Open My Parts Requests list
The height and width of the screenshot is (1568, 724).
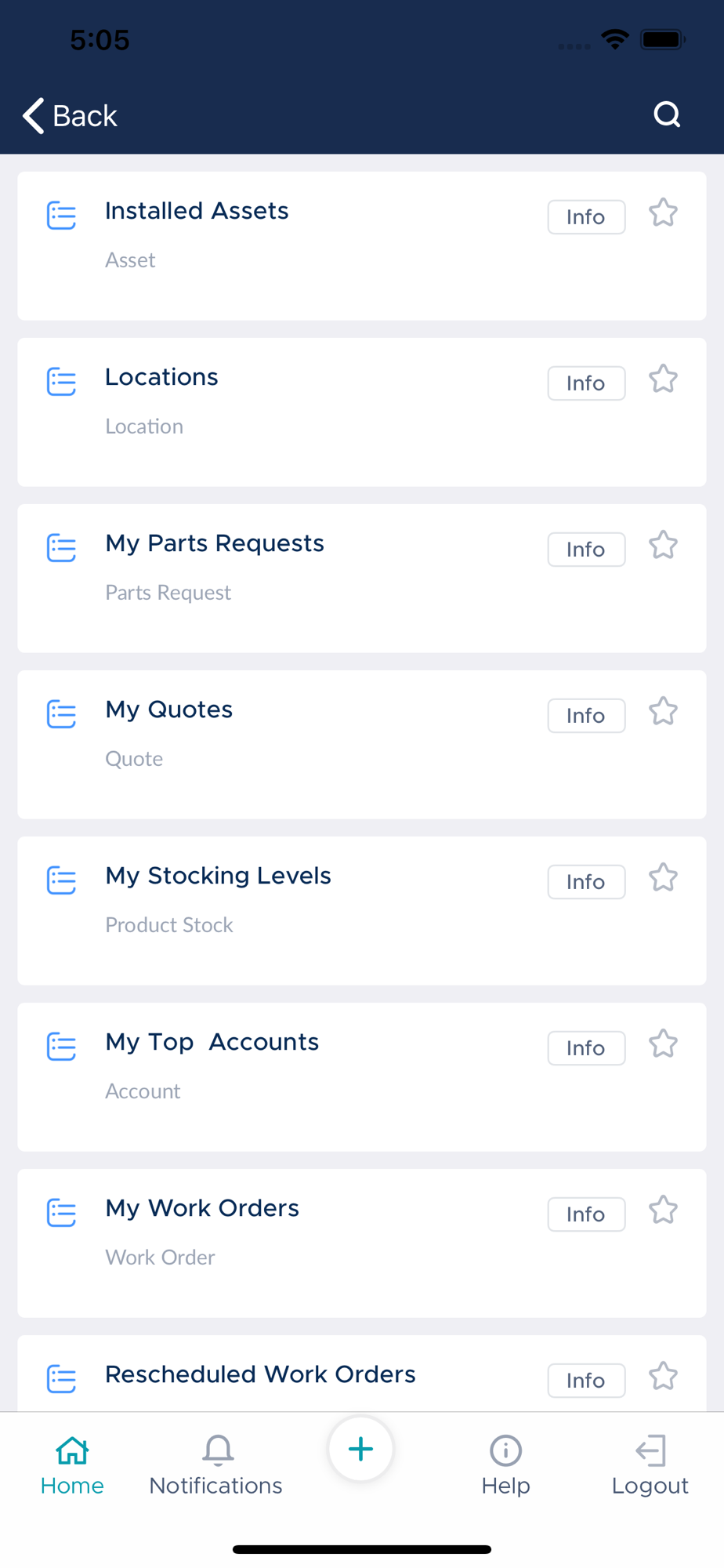tap(362, 578)
